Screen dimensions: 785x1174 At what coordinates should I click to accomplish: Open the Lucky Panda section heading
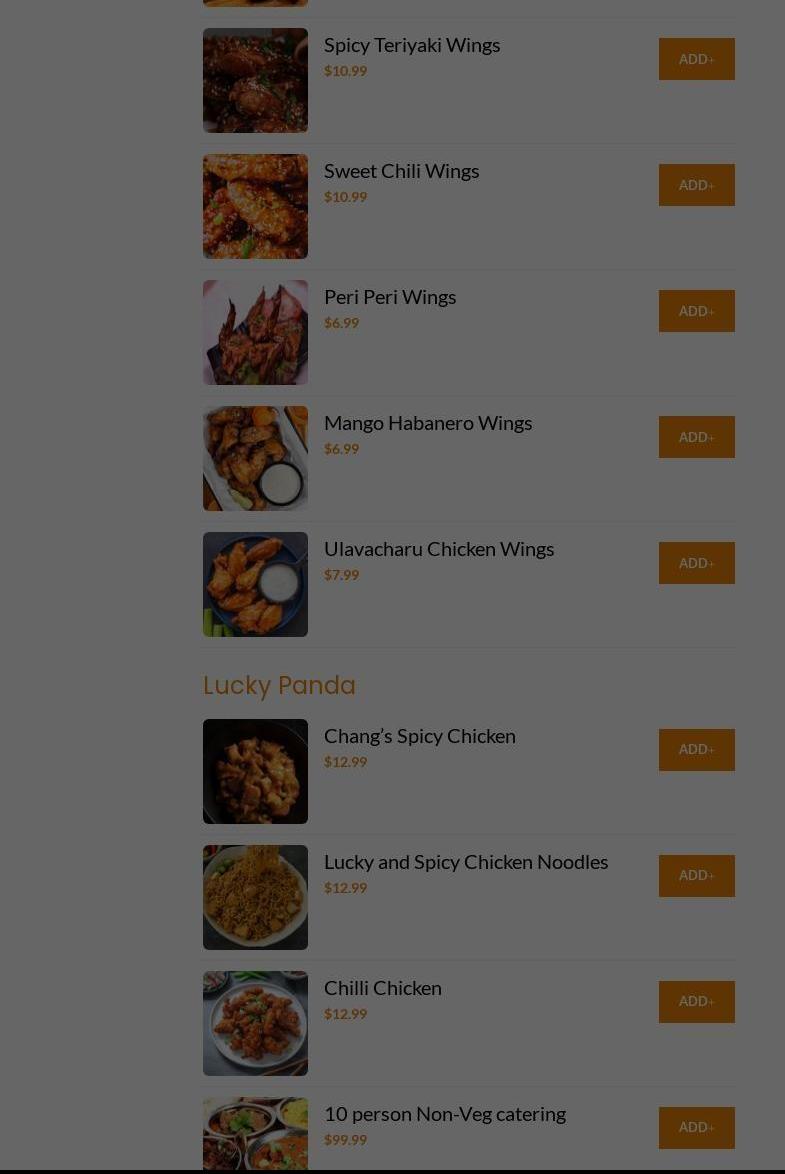coord(279,685)
